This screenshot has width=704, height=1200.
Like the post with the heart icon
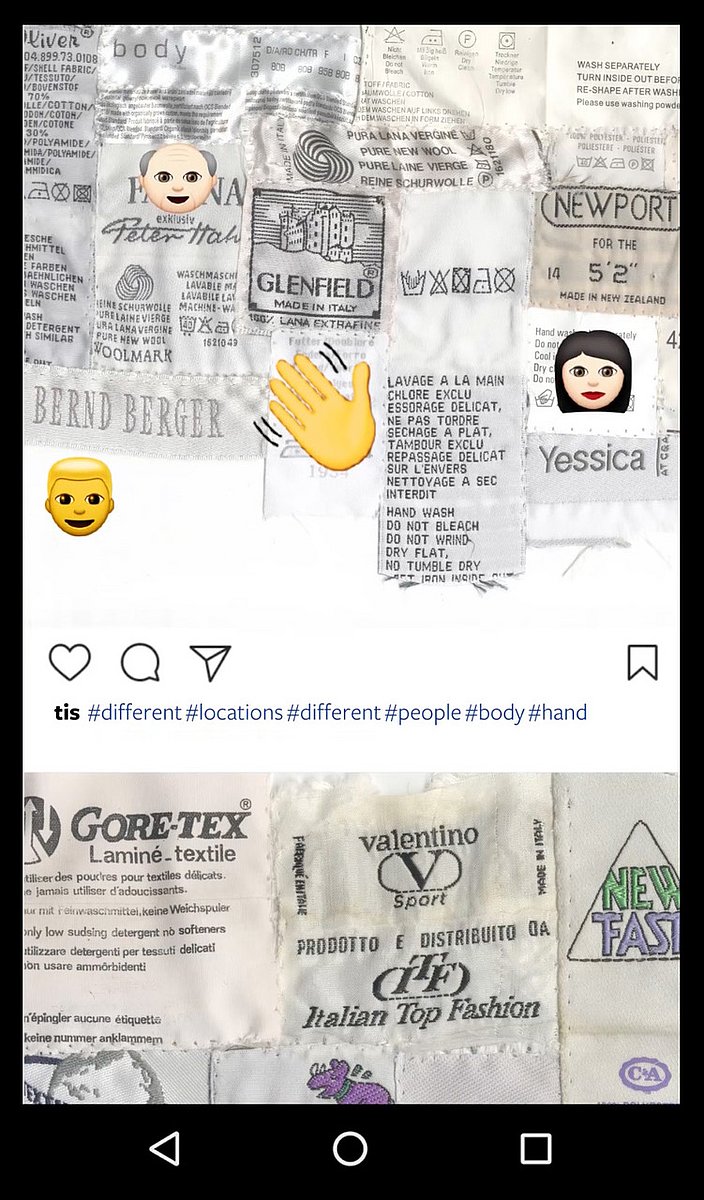70,662
